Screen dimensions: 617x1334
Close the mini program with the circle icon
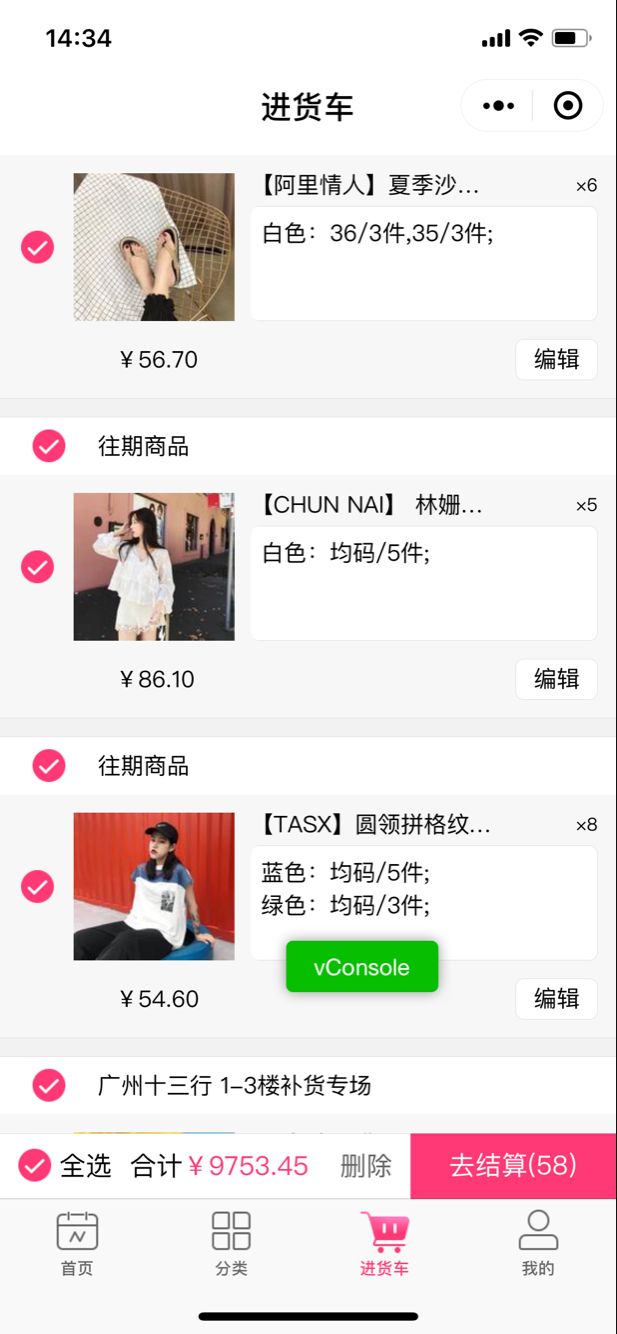pos(567,106)
